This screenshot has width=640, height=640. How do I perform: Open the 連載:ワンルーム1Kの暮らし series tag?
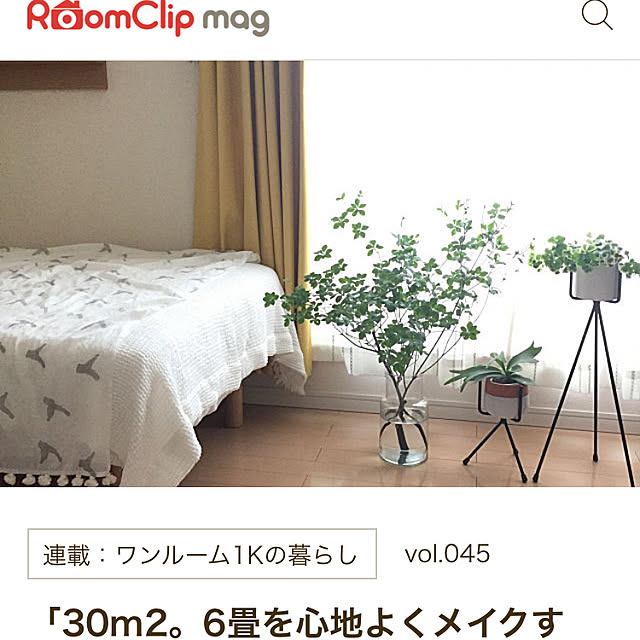tap(200, 554)
